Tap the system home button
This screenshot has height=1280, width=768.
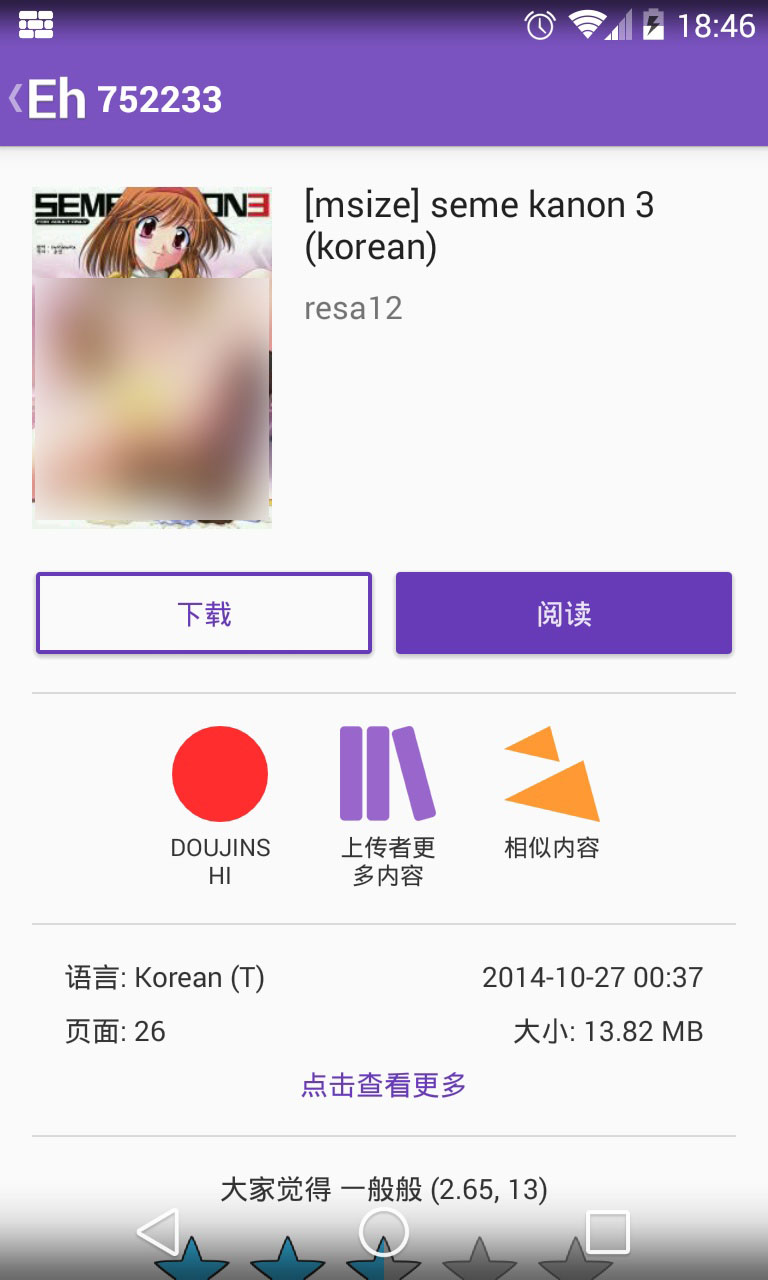384,1232
